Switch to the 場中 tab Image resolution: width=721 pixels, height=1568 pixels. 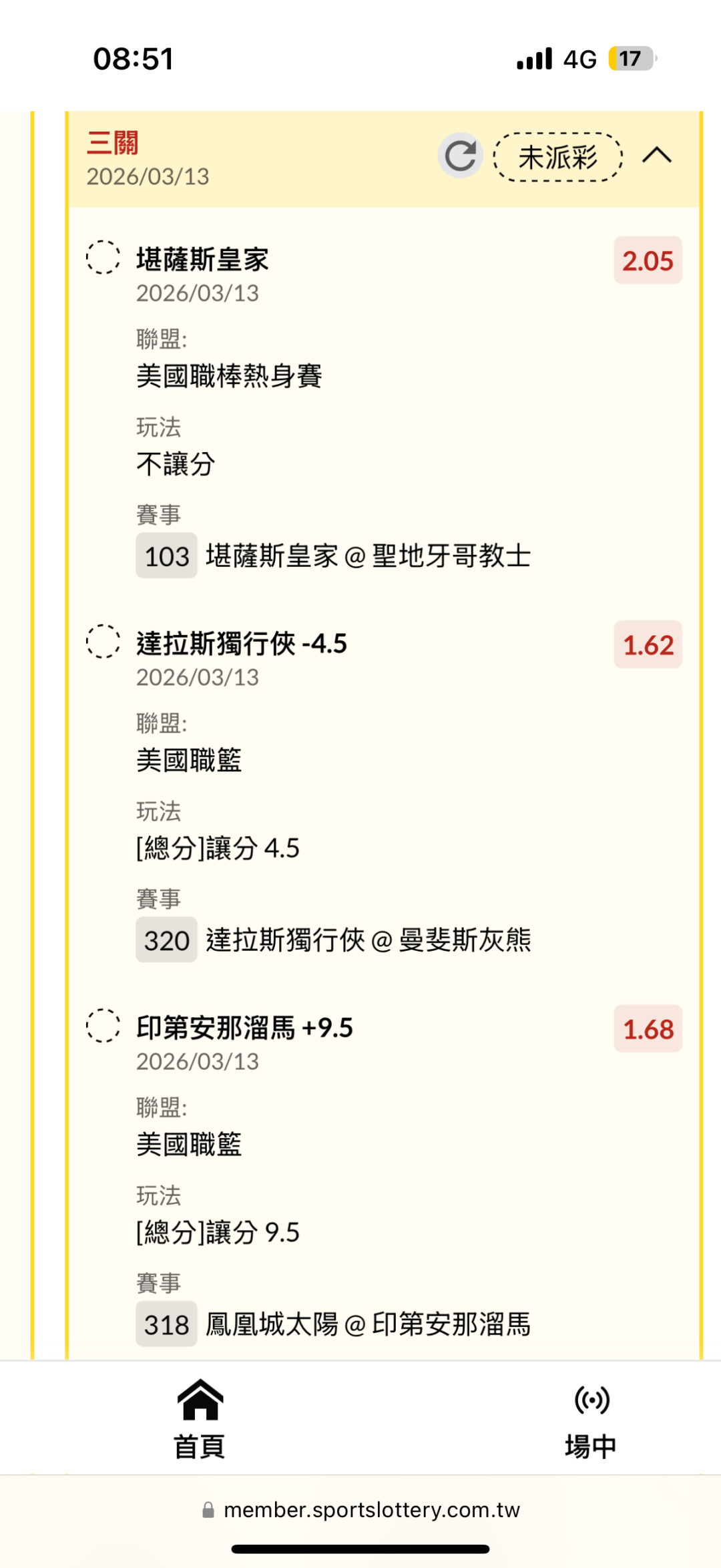click(591, 1418)
